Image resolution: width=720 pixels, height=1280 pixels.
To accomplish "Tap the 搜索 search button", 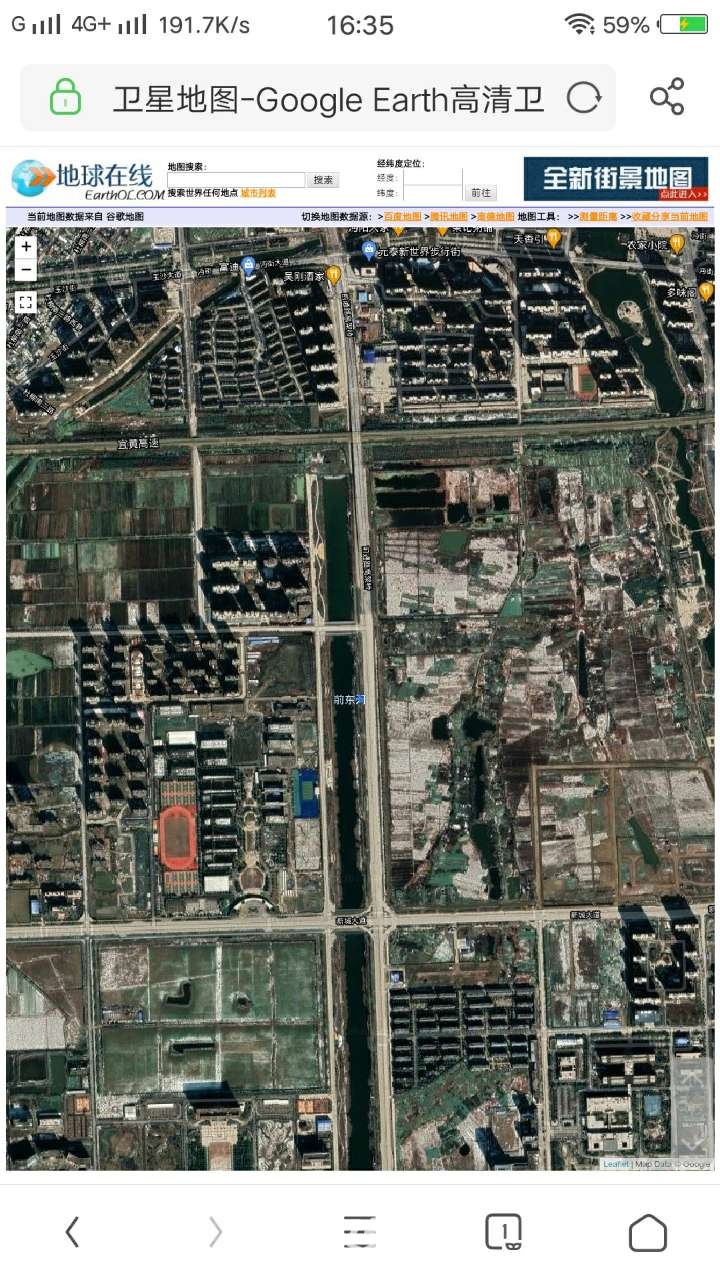I will (x=323, y=180).
